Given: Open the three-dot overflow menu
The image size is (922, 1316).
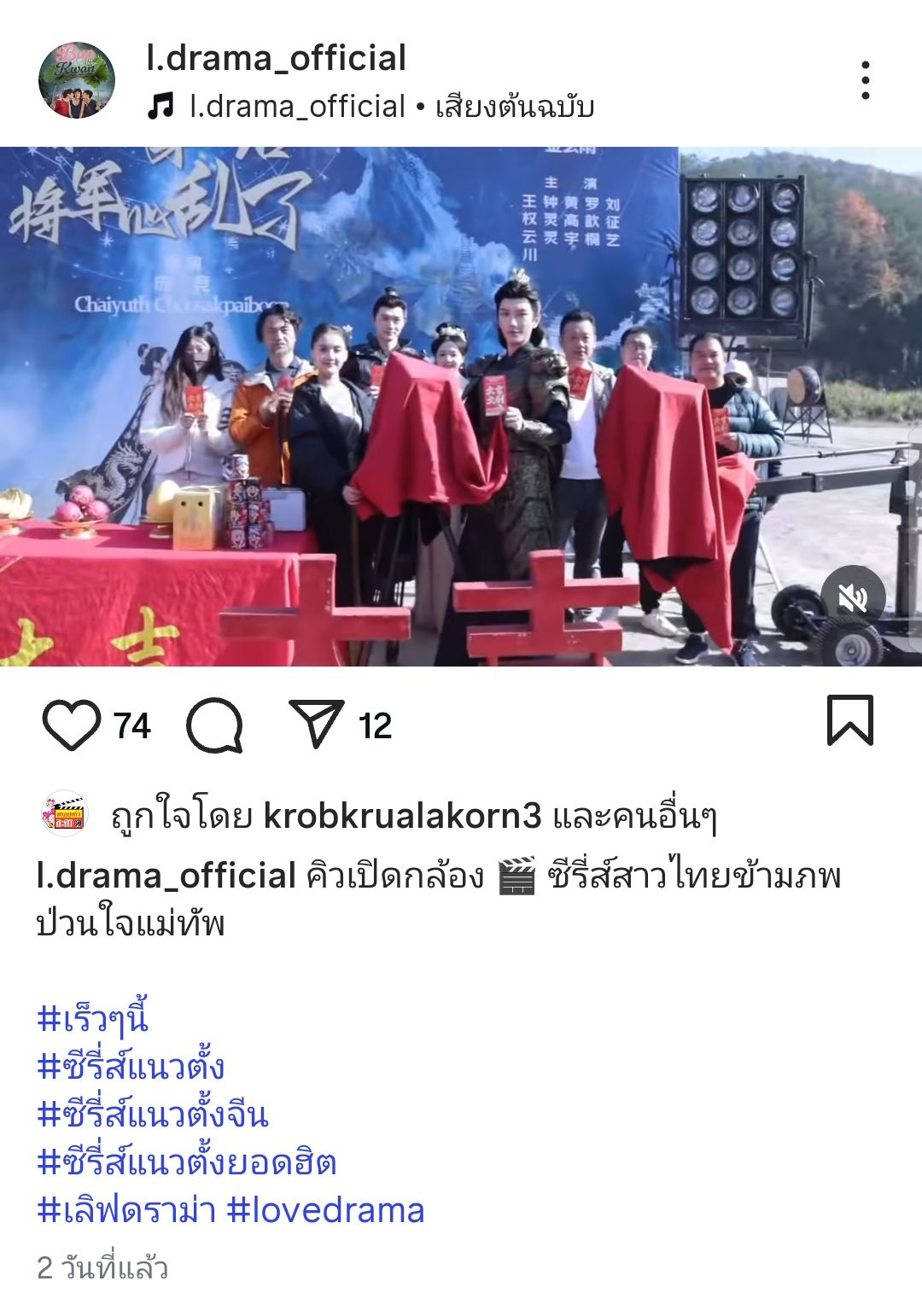Looking at the screenshot, I should [x=866, y=80].
